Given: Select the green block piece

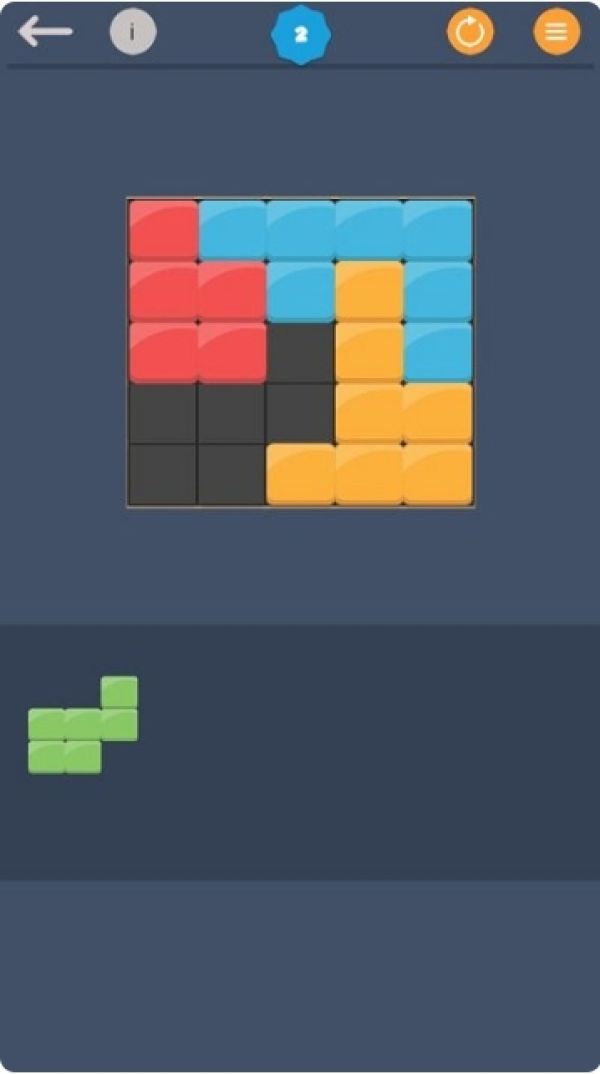Looking at the screenshot, I should 82,726.
